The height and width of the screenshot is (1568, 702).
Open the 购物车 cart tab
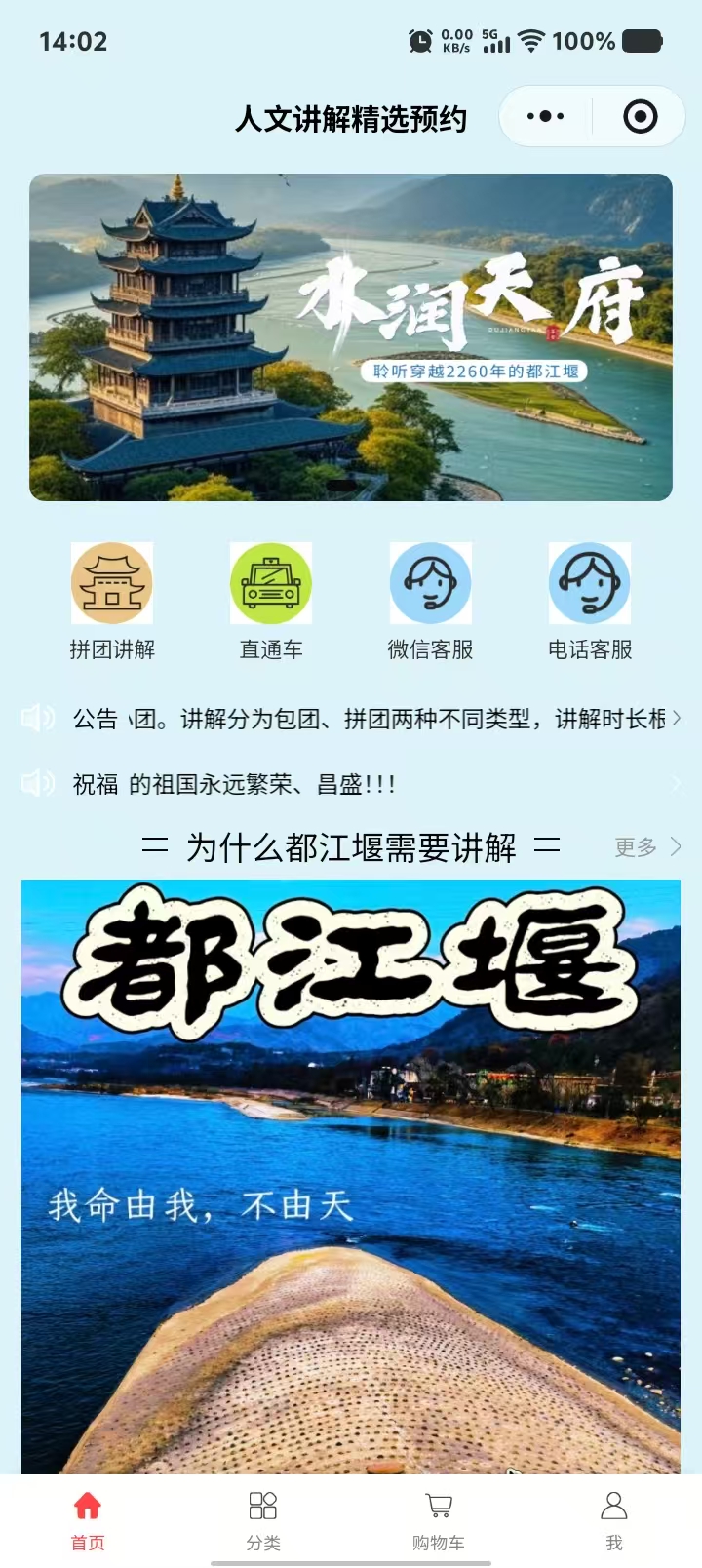coord(439,1519)
